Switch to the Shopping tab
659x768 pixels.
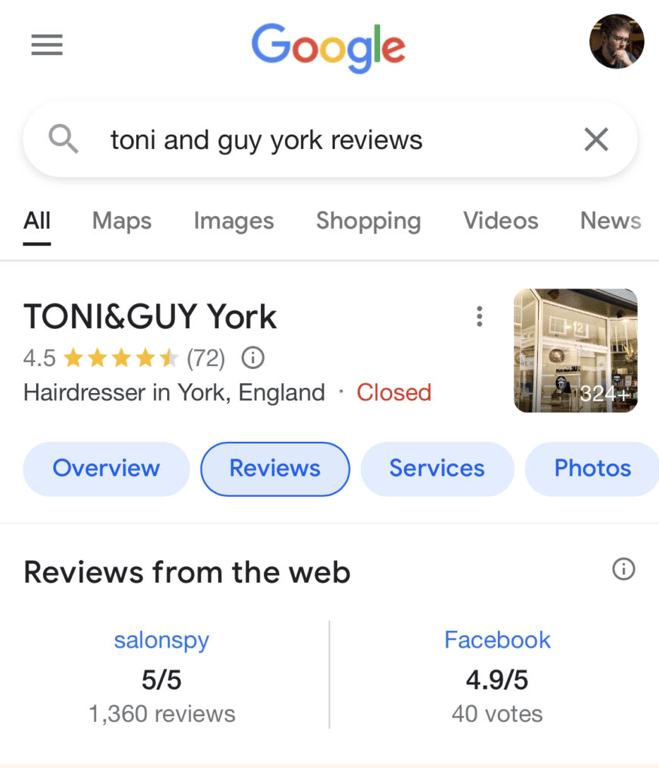(x=368, y=221)
